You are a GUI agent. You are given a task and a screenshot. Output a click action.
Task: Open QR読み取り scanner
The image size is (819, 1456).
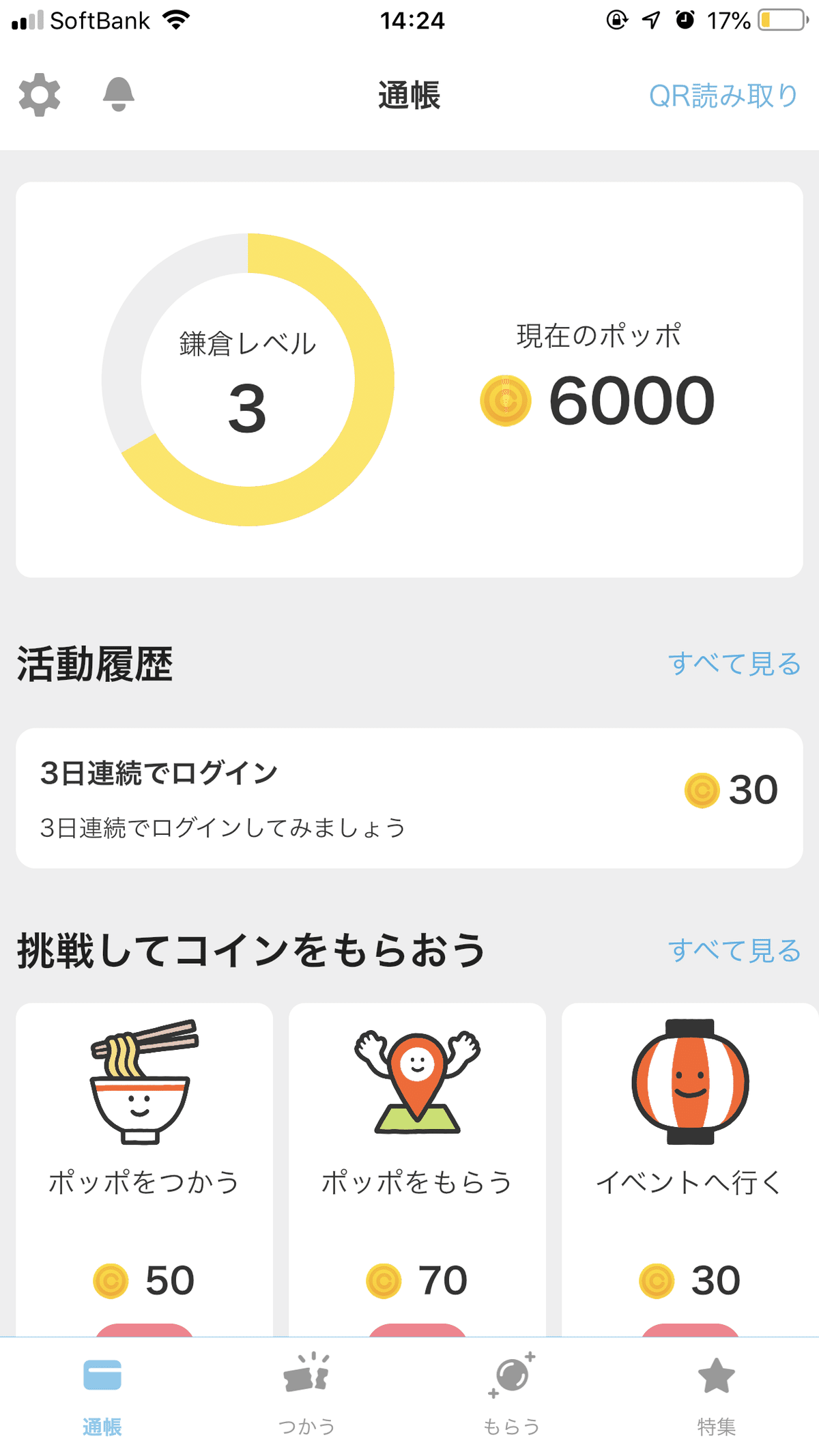723,96
